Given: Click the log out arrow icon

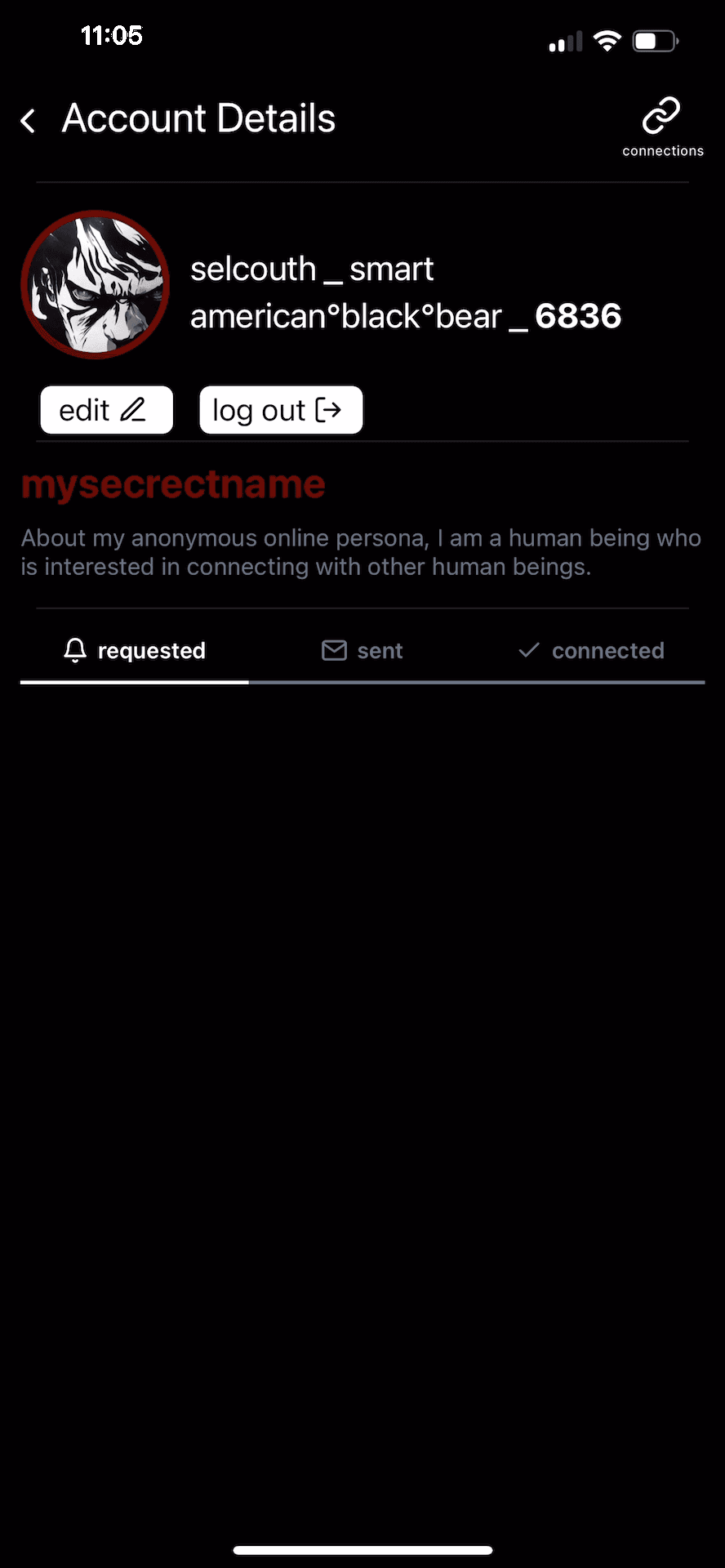Looking at the screenshot, I should (x=329, y=409).
